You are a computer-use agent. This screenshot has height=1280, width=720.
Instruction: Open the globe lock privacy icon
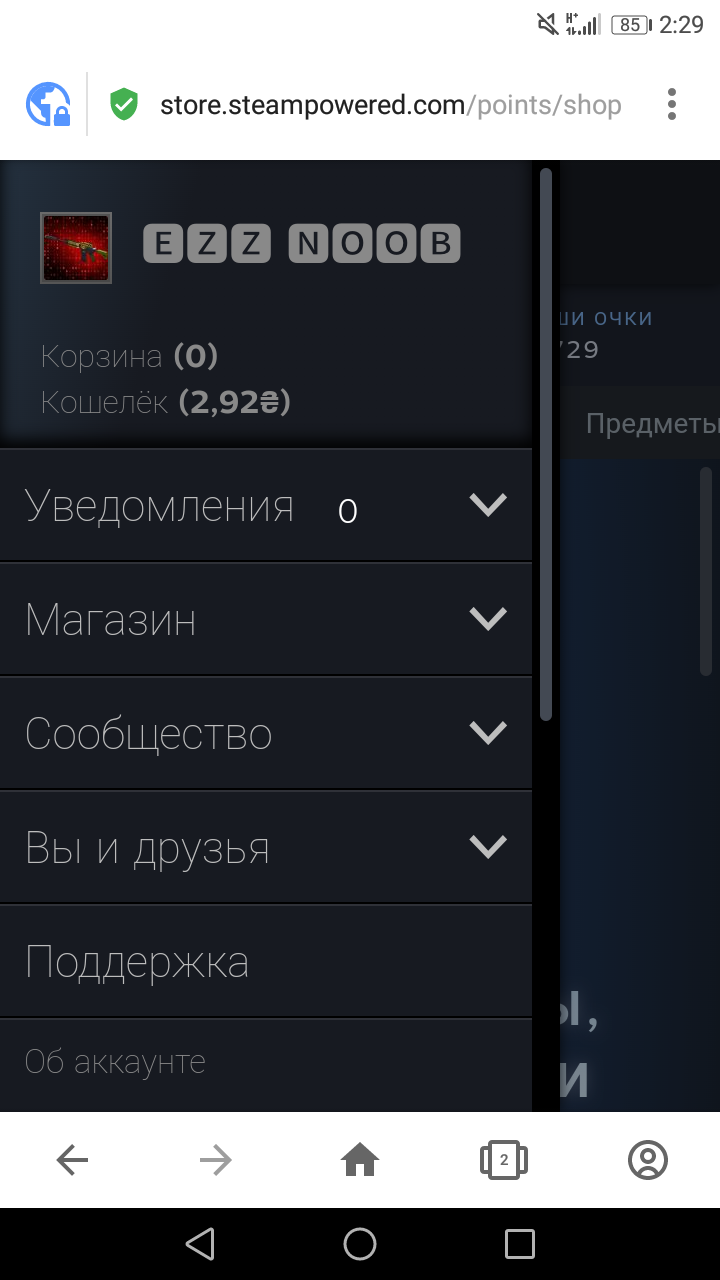(48, 104)
